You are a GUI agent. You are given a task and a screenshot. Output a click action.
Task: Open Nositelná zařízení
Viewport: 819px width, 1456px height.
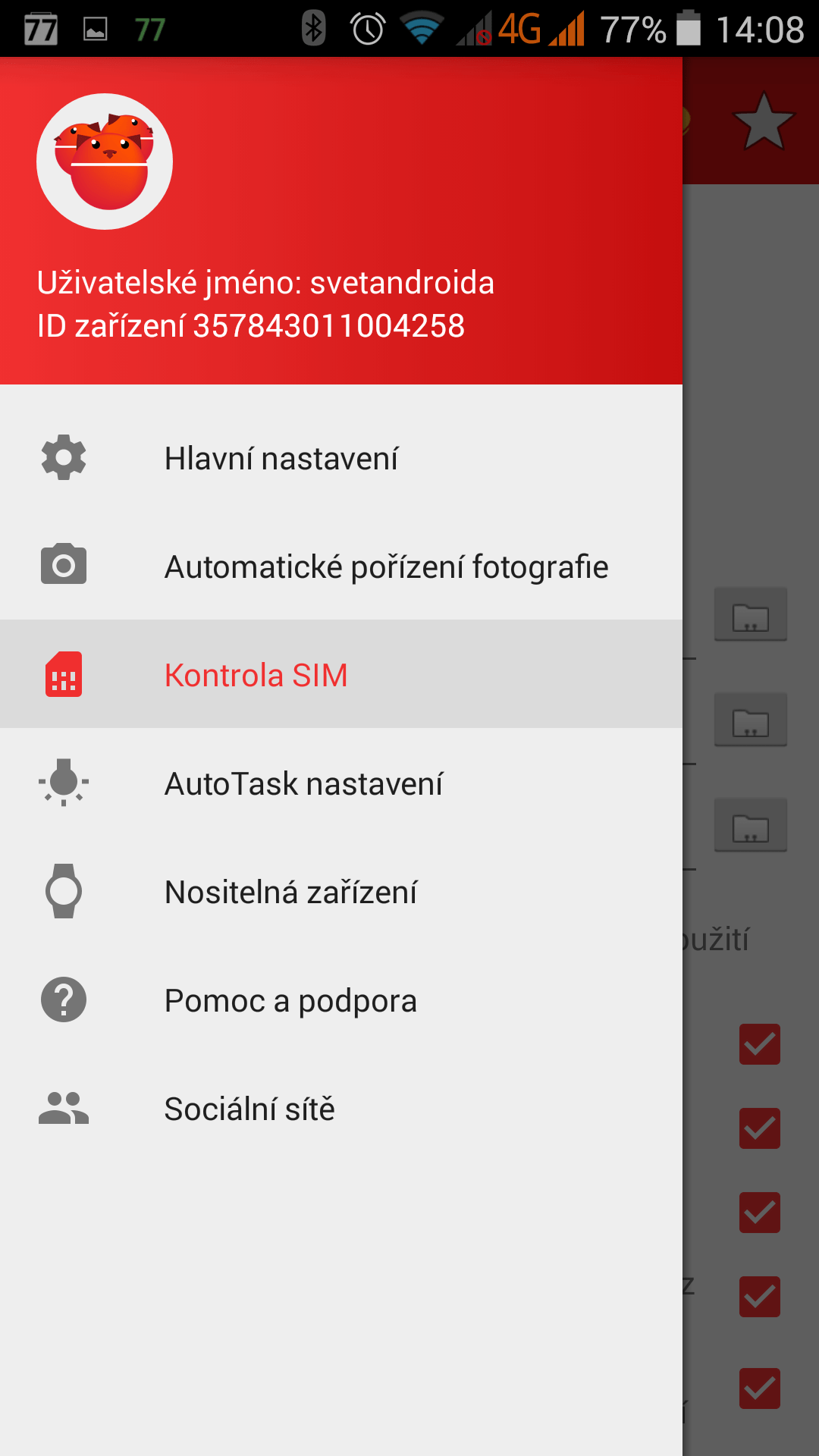[x=341, y=891]
